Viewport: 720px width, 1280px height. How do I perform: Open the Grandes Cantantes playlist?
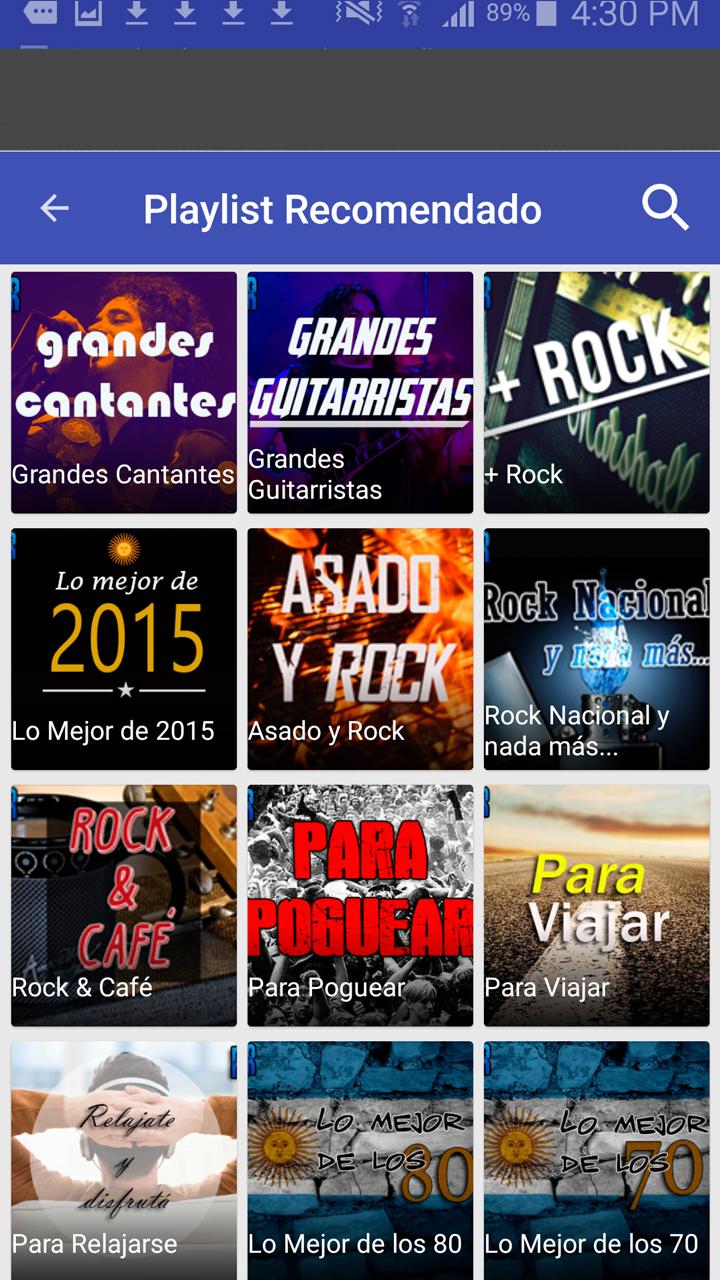click(124, 392)
